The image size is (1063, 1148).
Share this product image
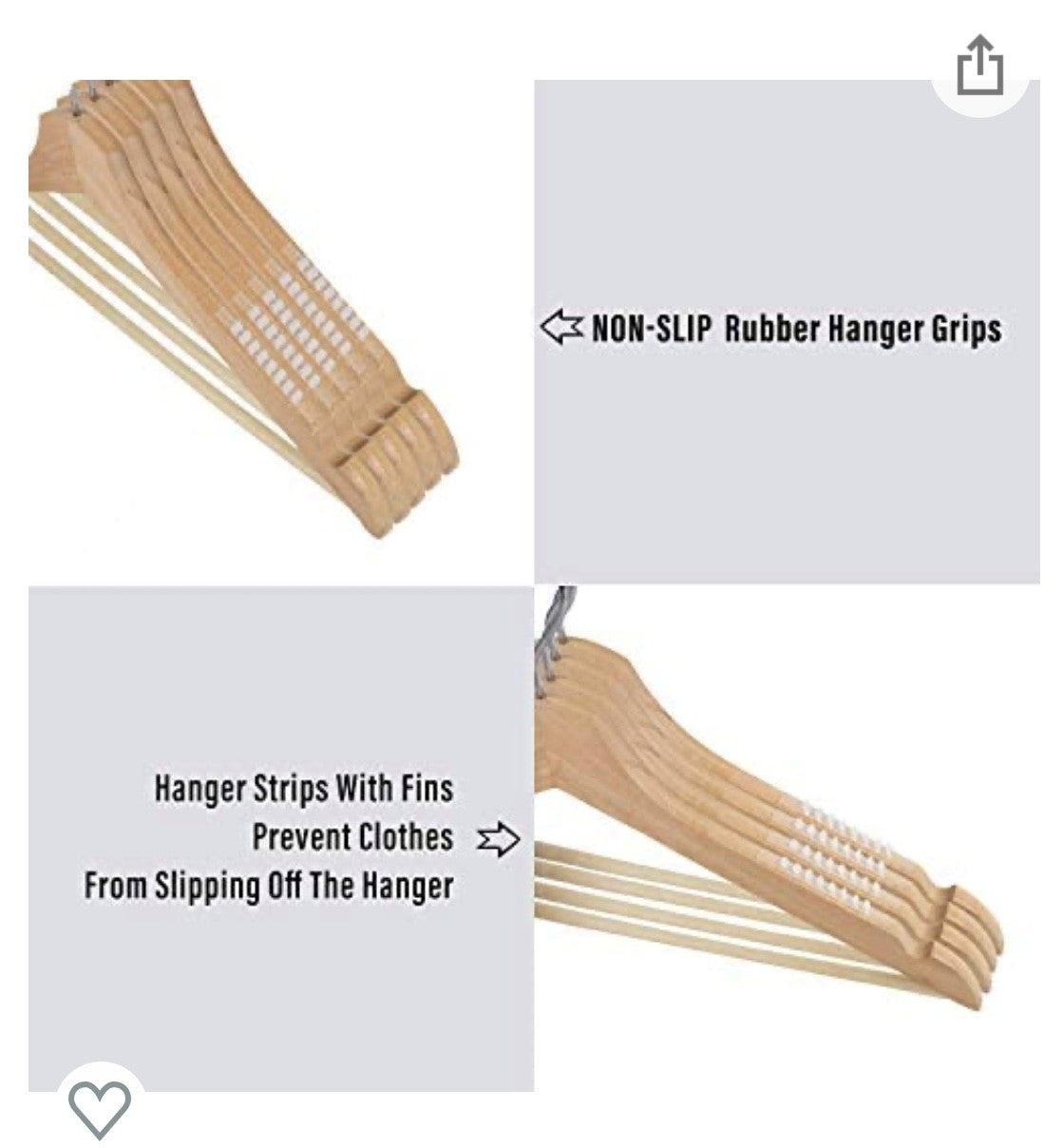(979, 65)
